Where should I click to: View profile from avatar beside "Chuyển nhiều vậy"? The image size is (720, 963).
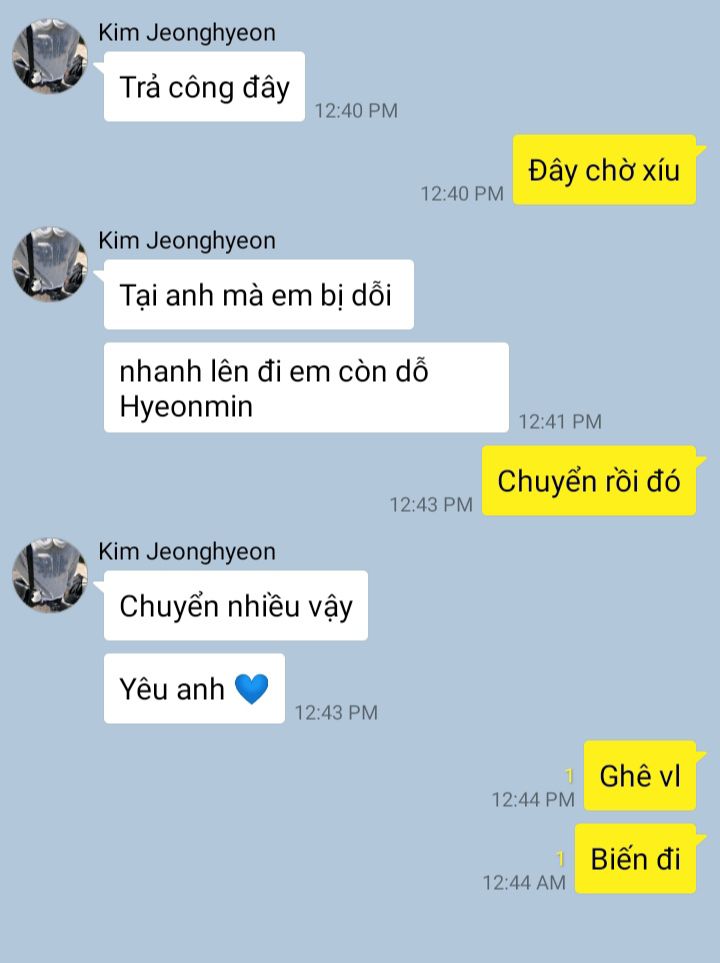pos(50,575)
